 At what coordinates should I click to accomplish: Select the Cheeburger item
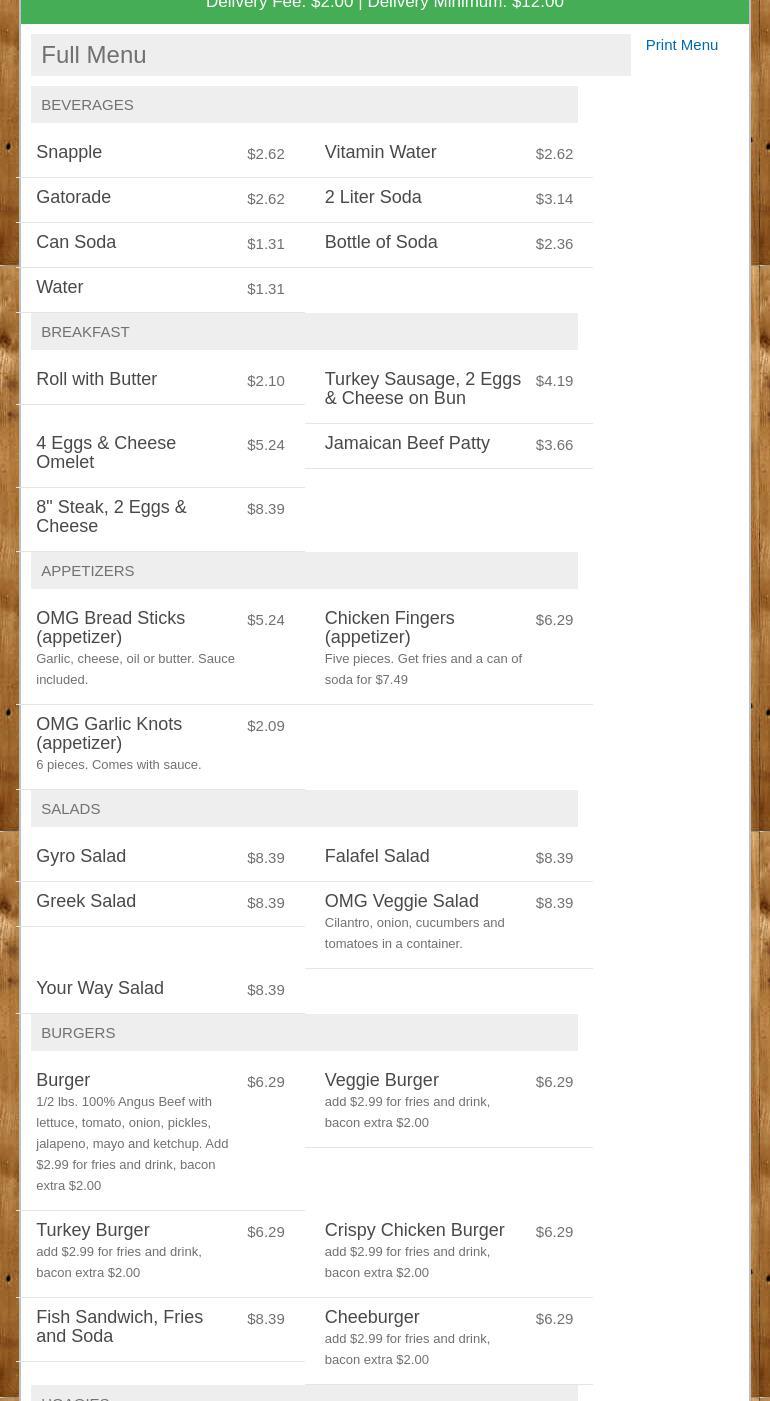(x=371, y=1318)
